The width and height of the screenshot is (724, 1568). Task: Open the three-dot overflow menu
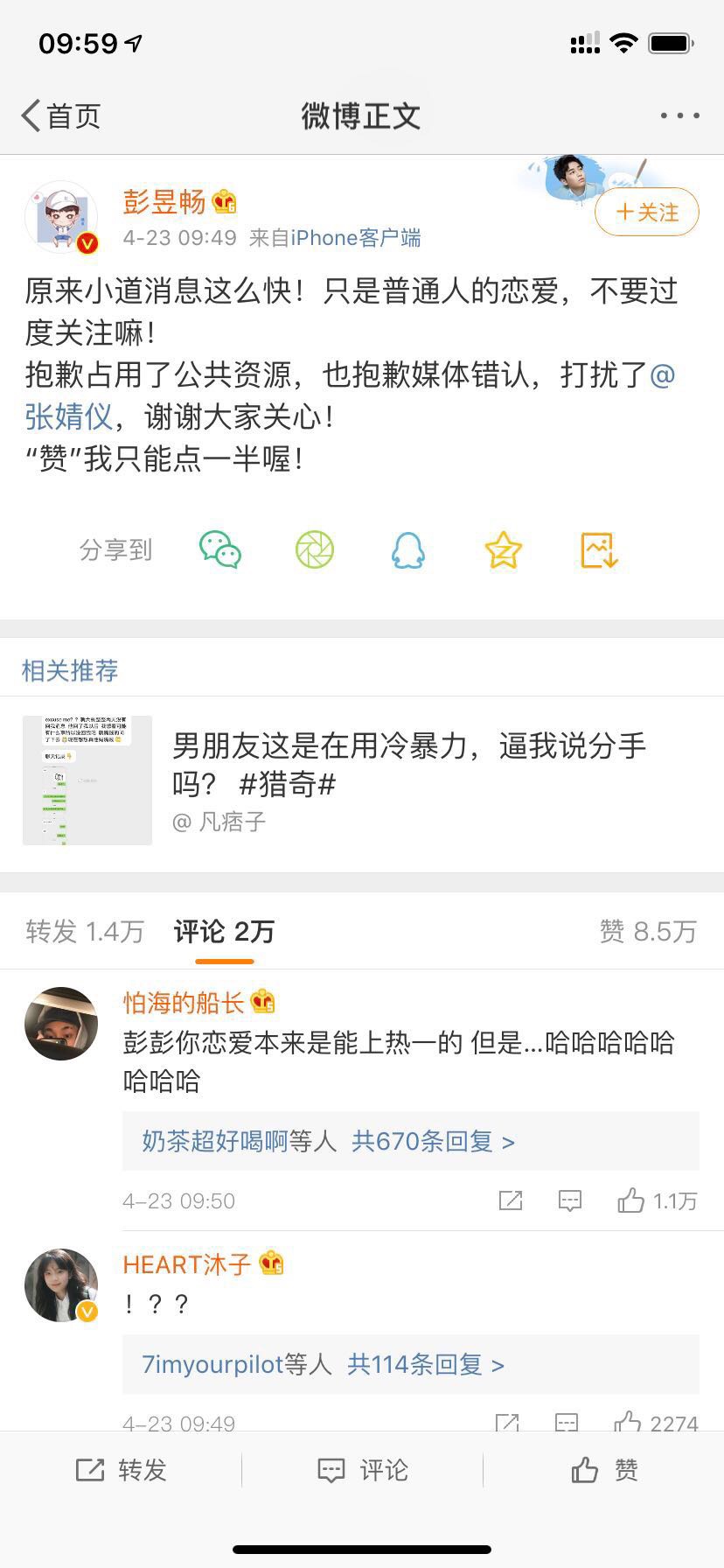coord(679,115)
